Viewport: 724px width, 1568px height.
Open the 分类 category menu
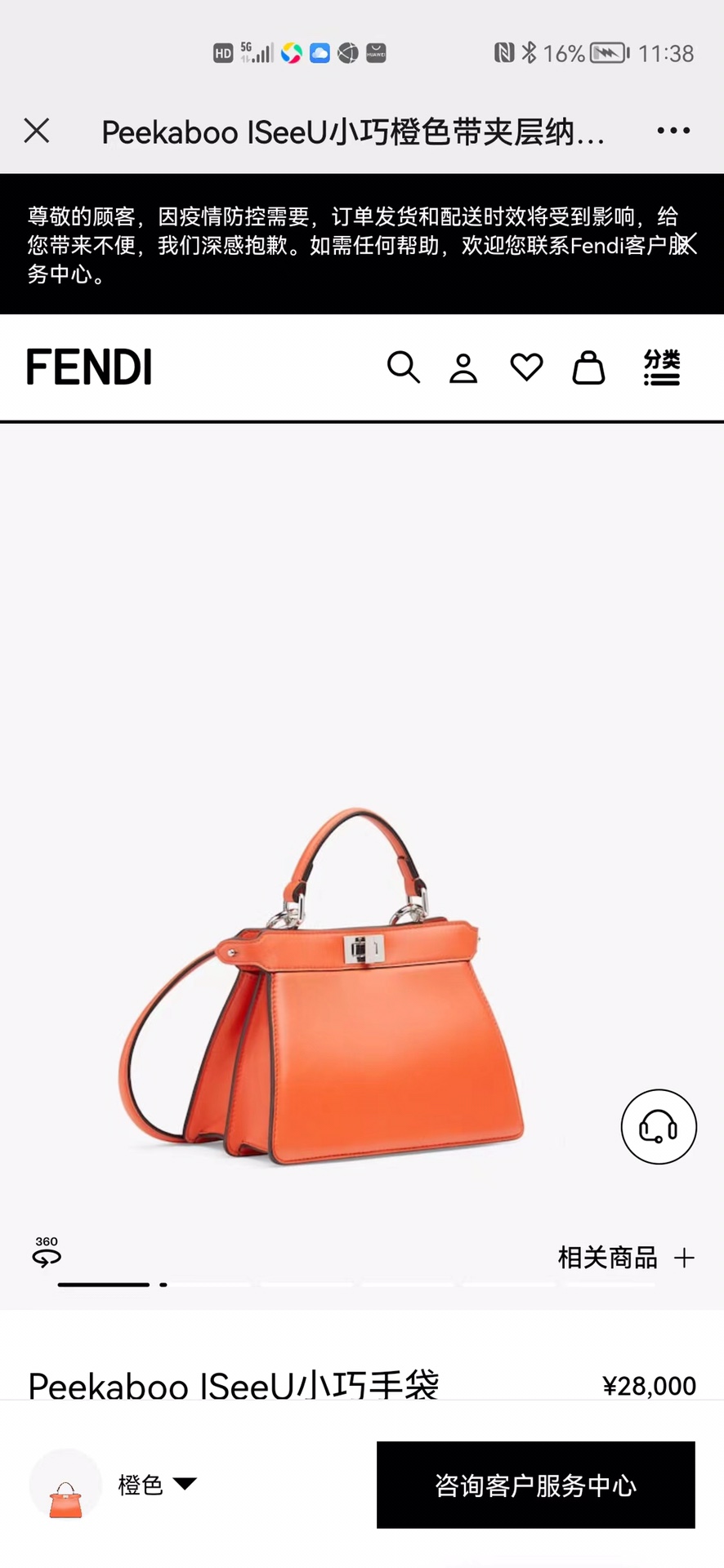662,367
